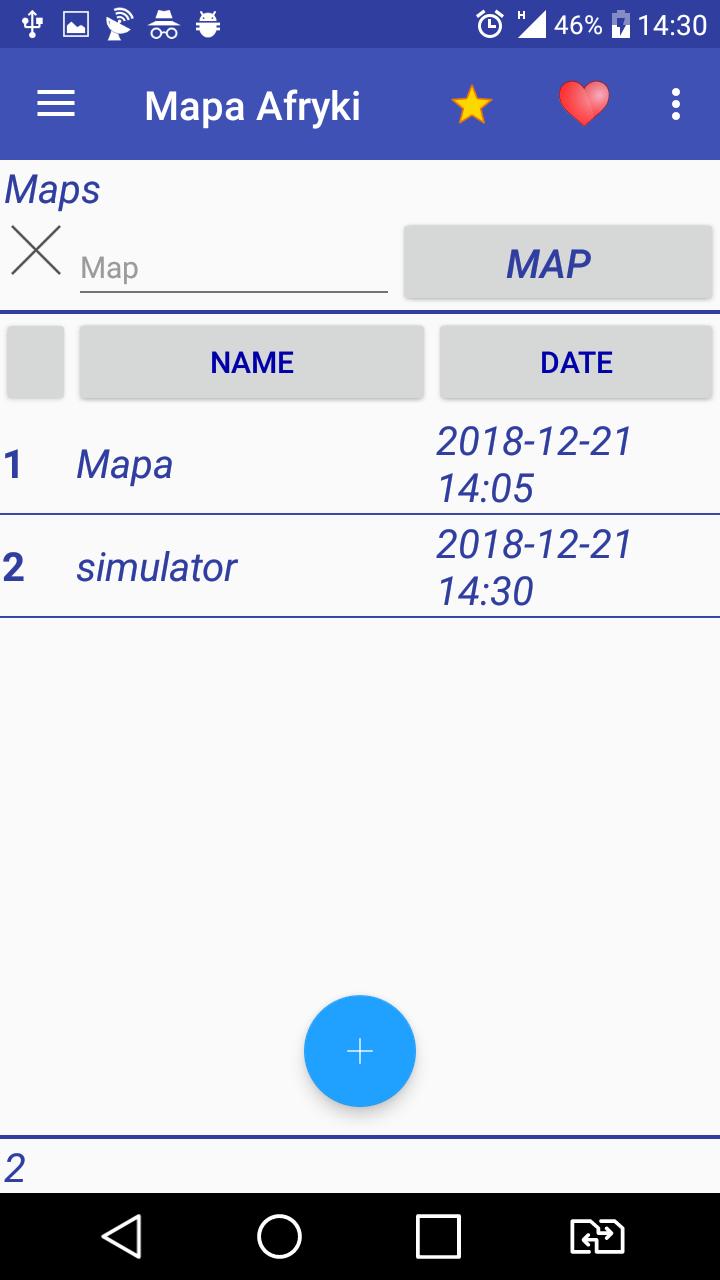Open the hamburger drawer menu

[x=56, y=104]
